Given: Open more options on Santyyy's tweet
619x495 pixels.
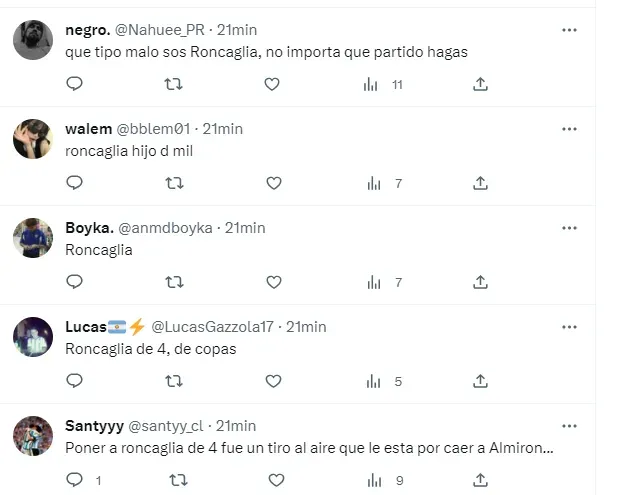Looking at the screenshot, I should point(569,426).
